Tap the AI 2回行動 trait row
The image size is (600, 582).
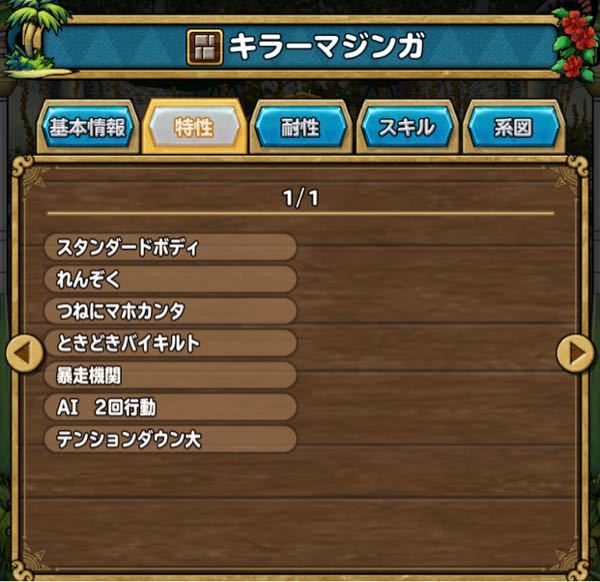click(x=170, y=407)
